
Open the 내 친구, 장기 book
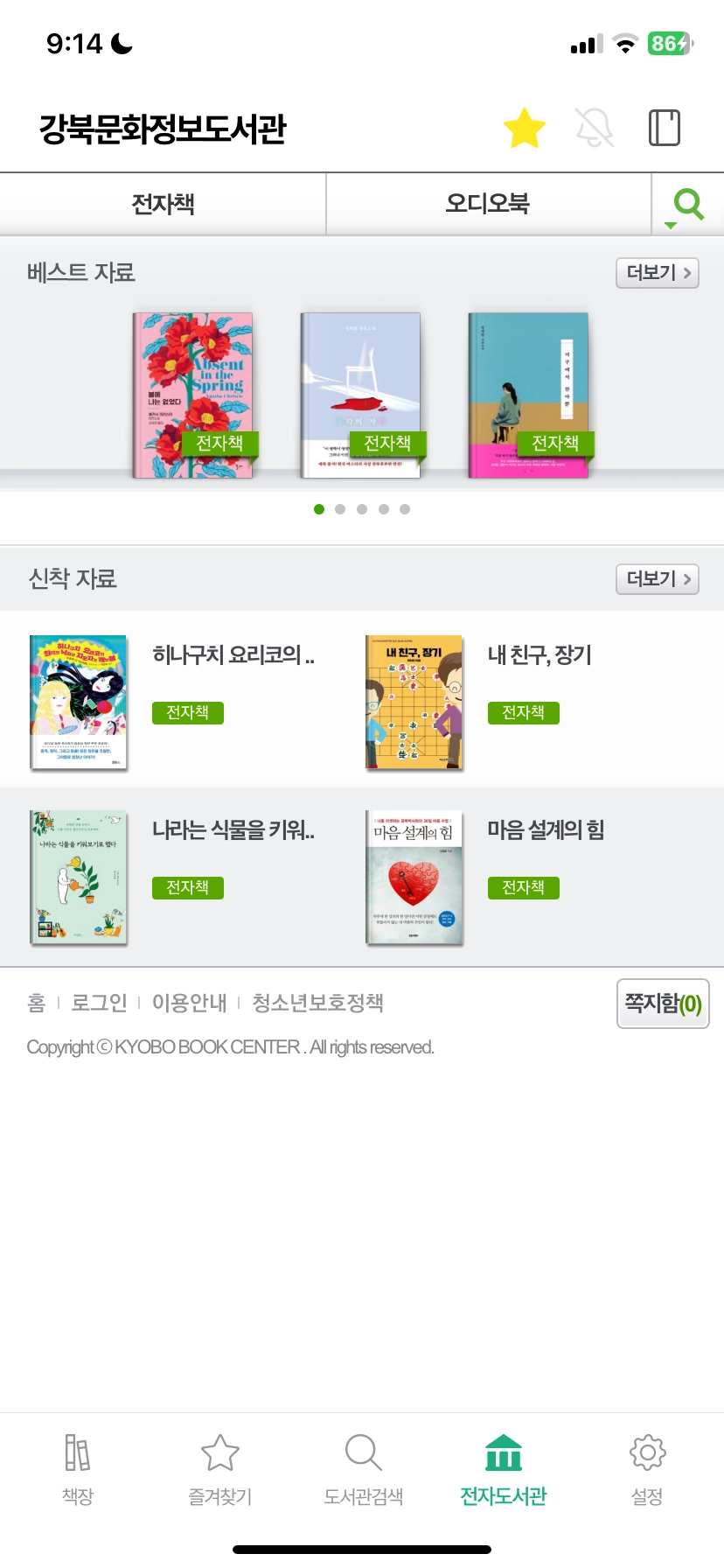[540, 655]
